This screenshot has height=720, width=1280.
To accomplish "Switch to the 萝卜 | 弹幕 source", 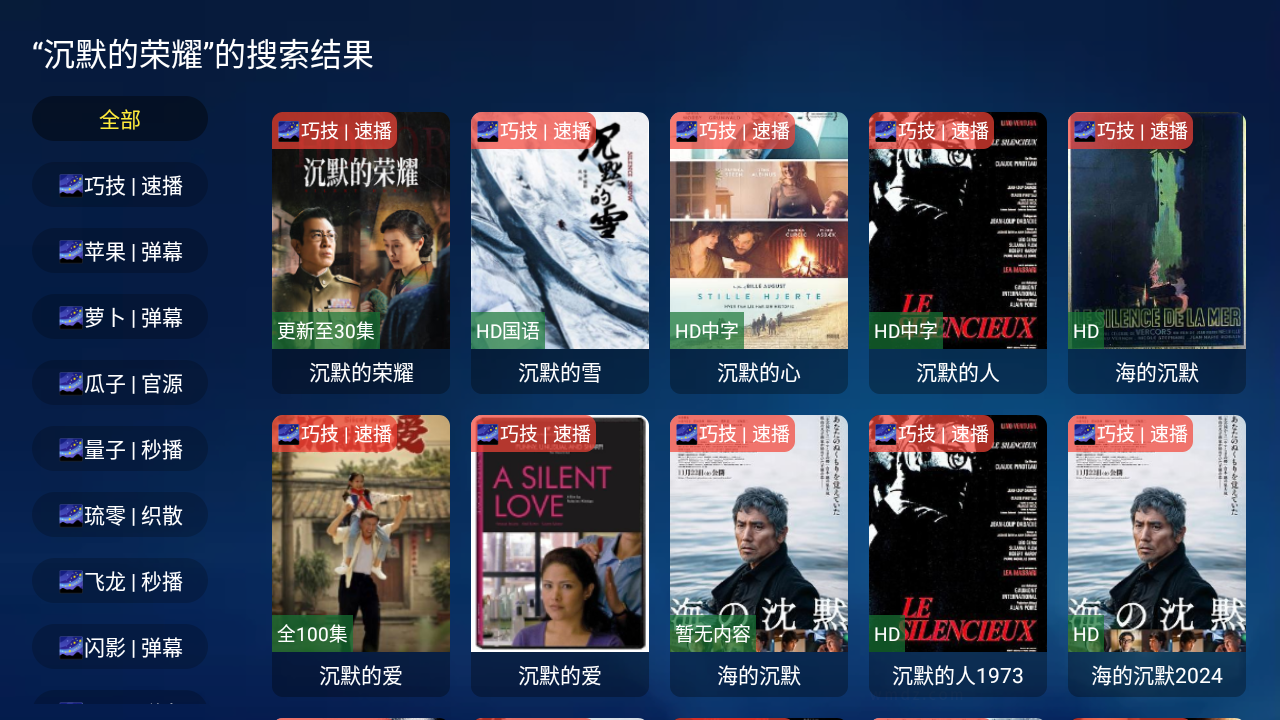I will (120, 317).
